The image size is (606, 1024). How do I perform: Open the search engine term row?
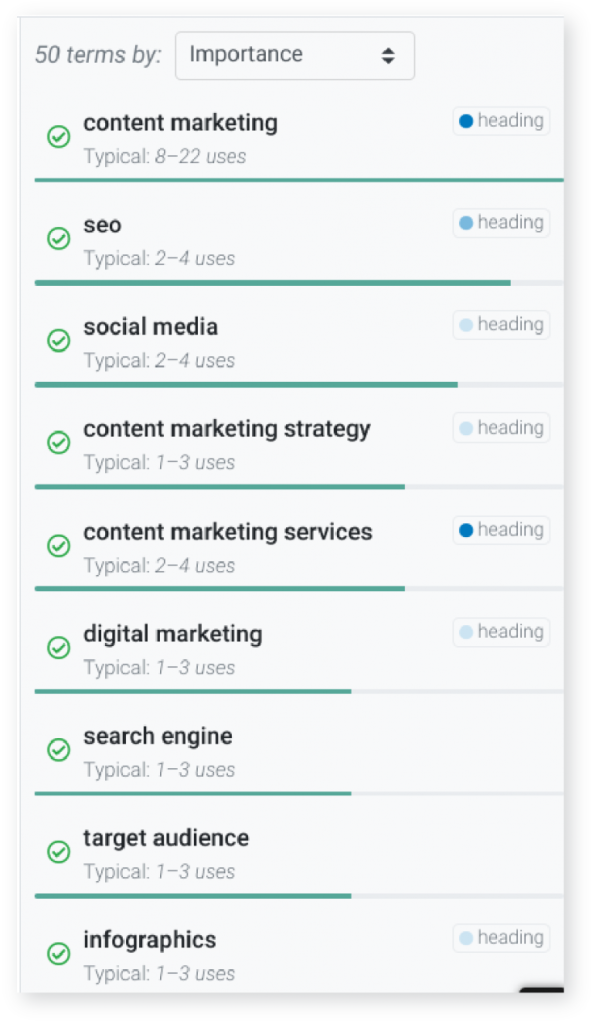[157, 736]
